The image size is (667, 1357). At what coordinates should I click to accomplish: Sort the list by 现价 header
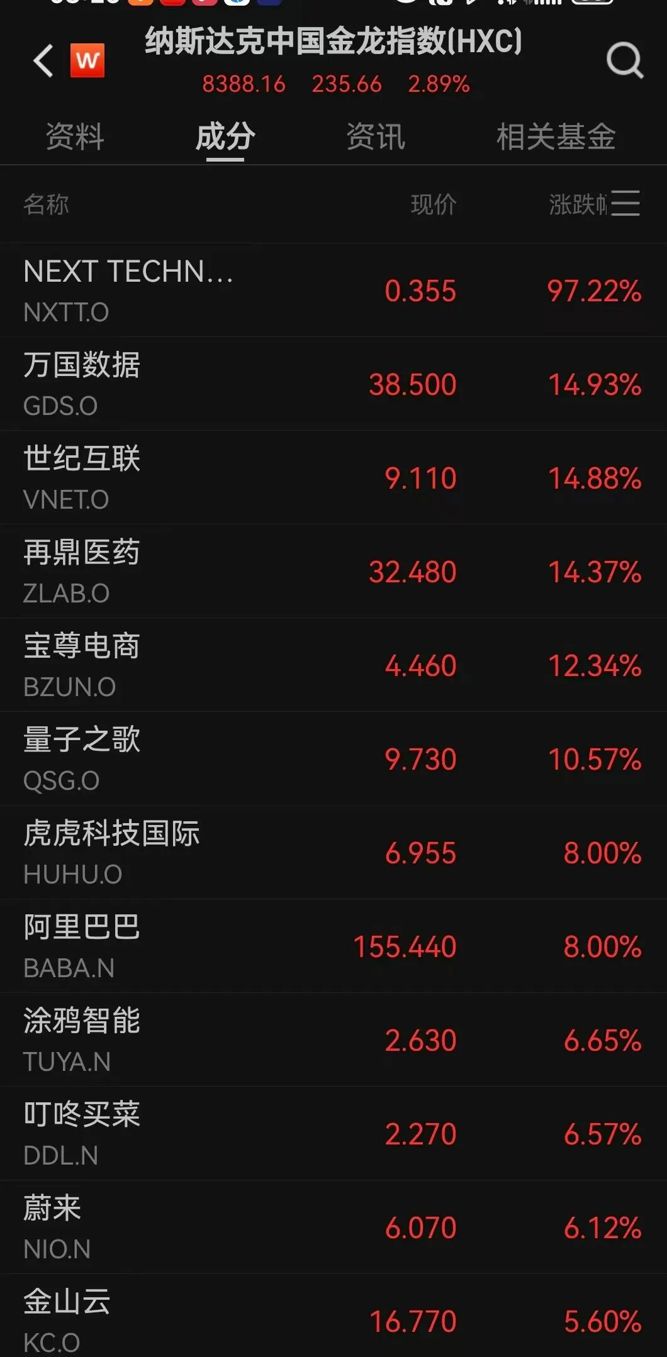click(433, 205)
